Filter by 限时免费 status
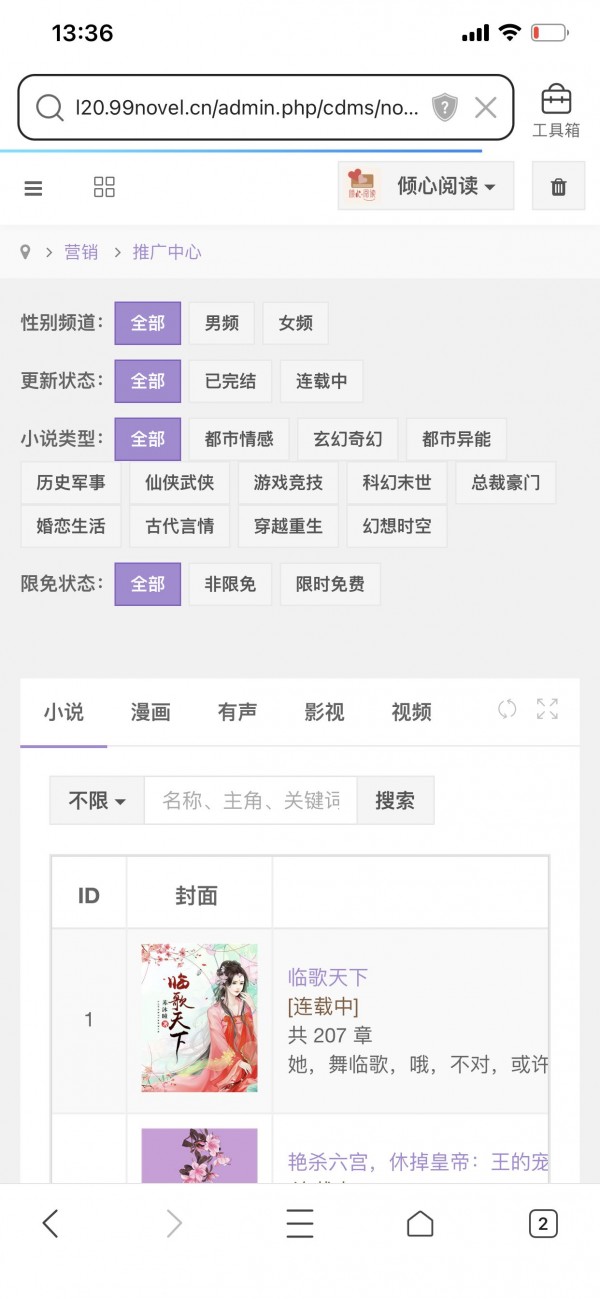This screenshot has height=1299, width=600. pos(330,584)
